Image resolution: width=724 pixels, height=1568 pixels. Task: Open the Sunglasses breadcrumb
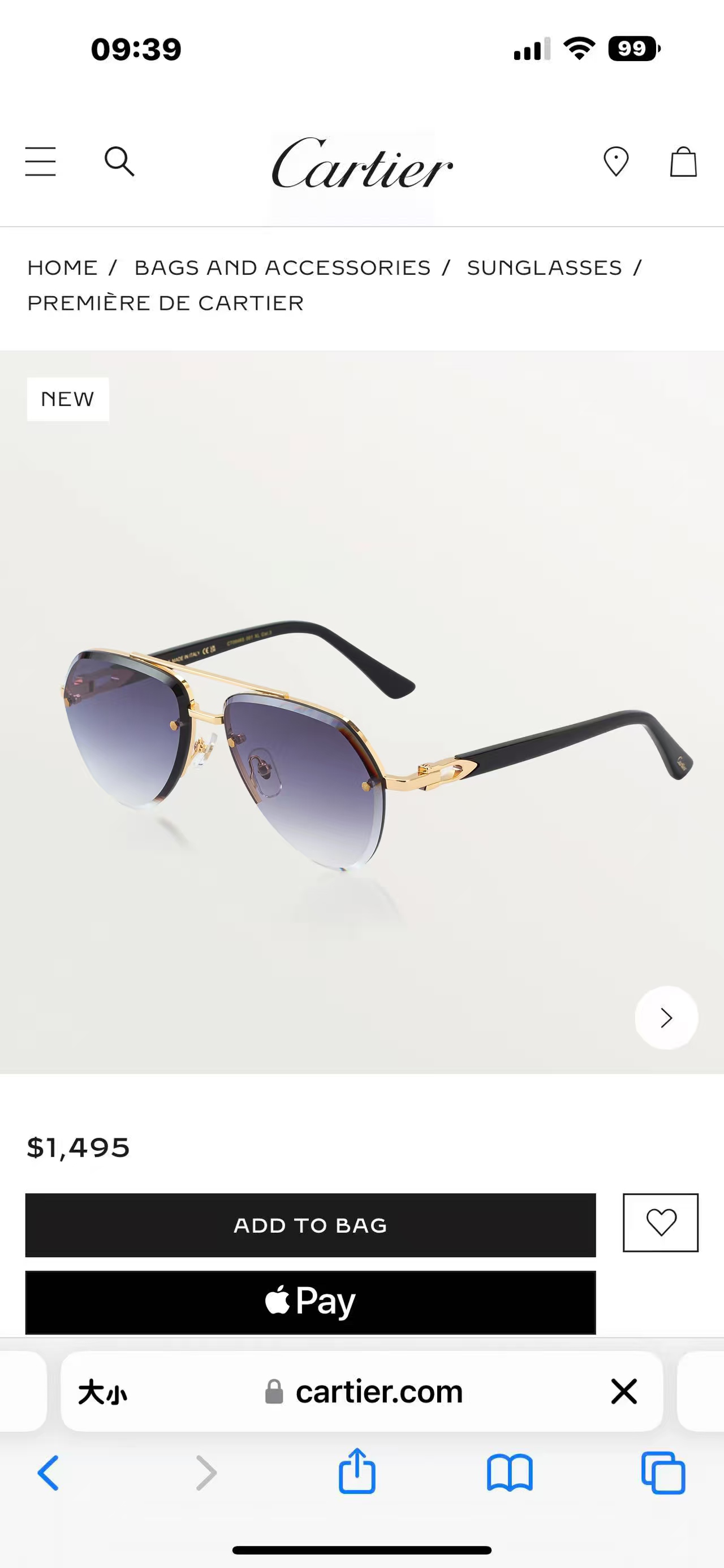pyautogui.click(x=544, y=267)
